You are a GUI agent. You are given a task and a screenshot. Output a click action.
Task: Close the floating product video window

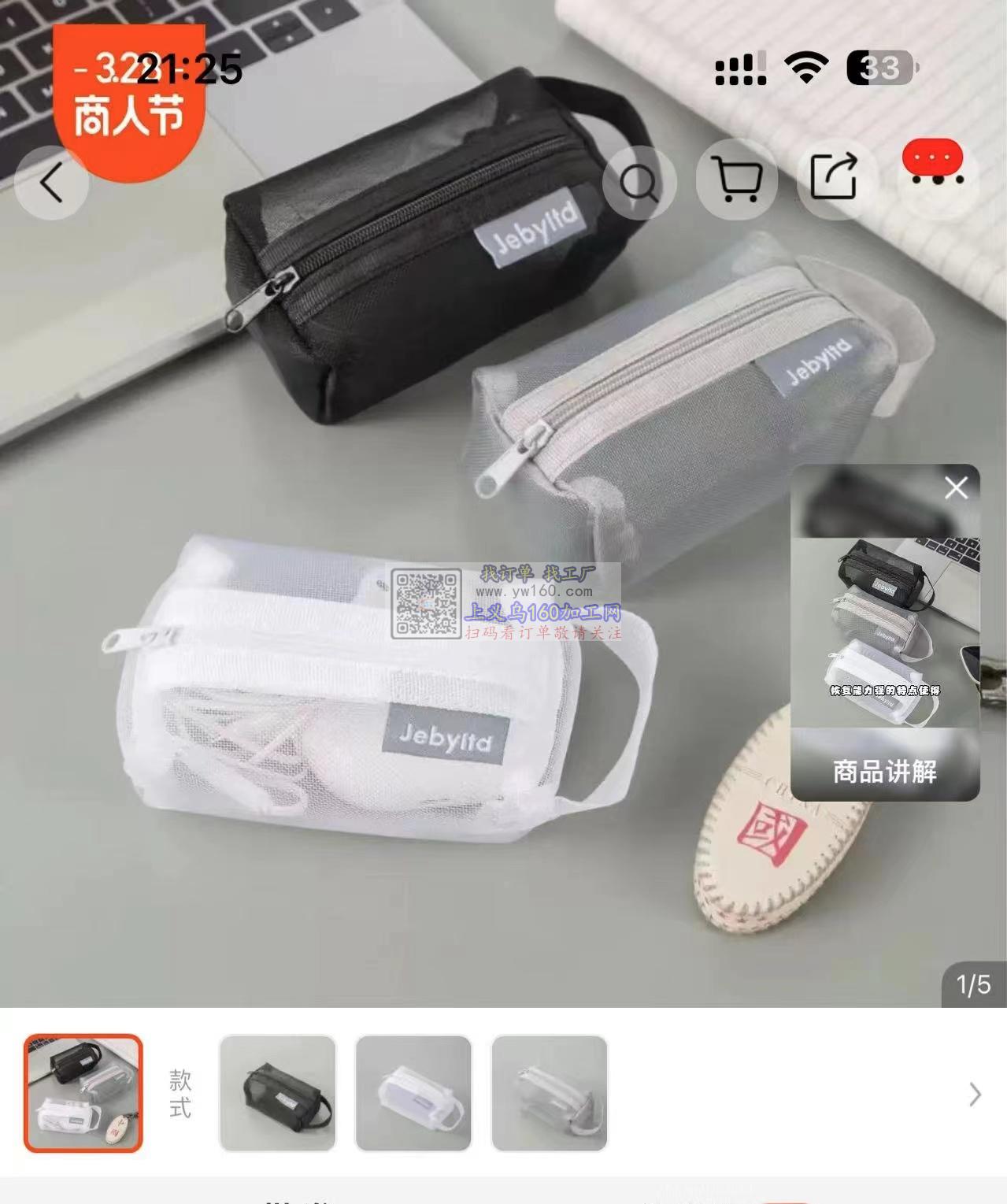pos(956,488)
